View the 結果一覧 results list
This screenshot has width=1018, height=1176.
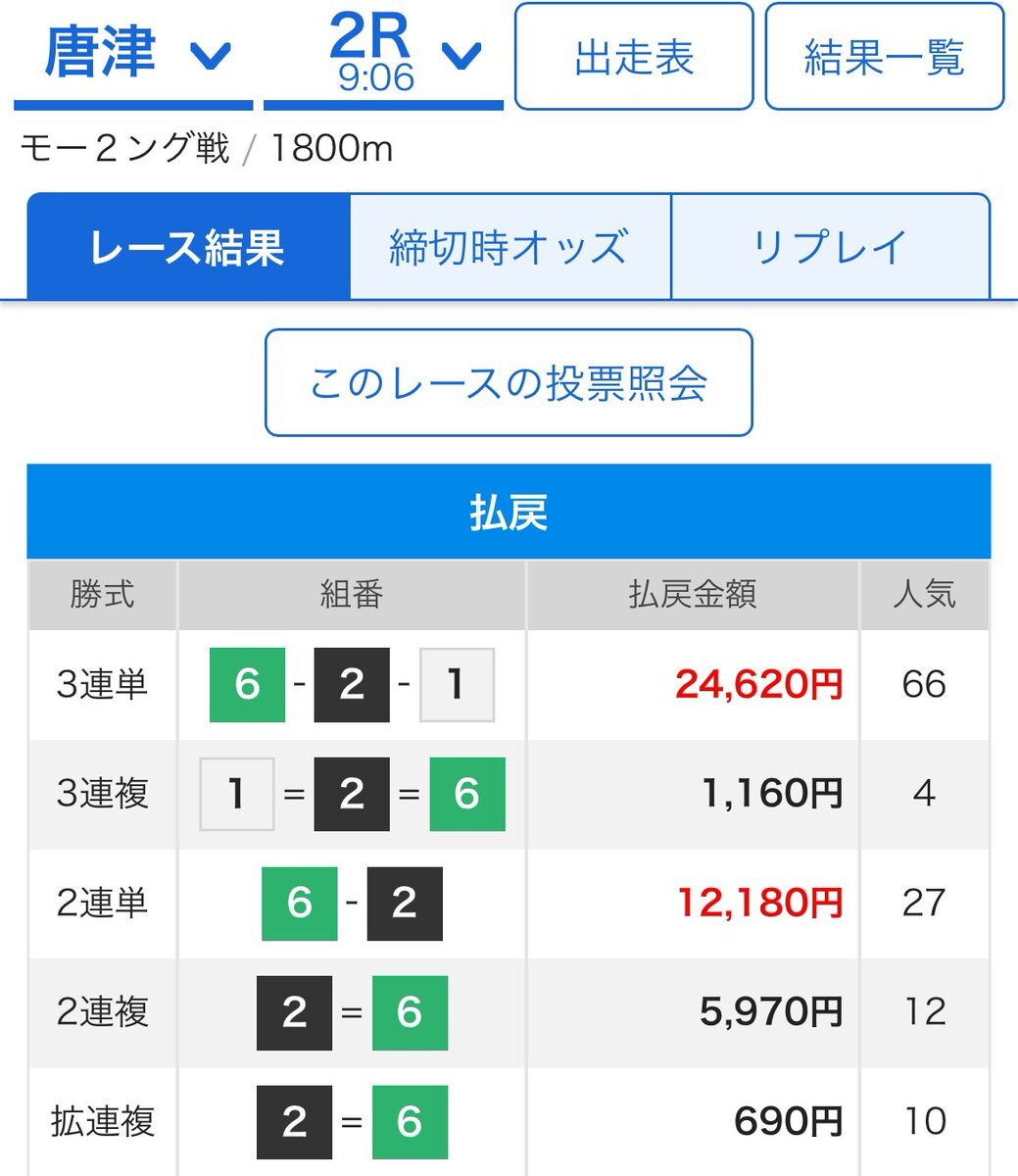click(884, 57)
